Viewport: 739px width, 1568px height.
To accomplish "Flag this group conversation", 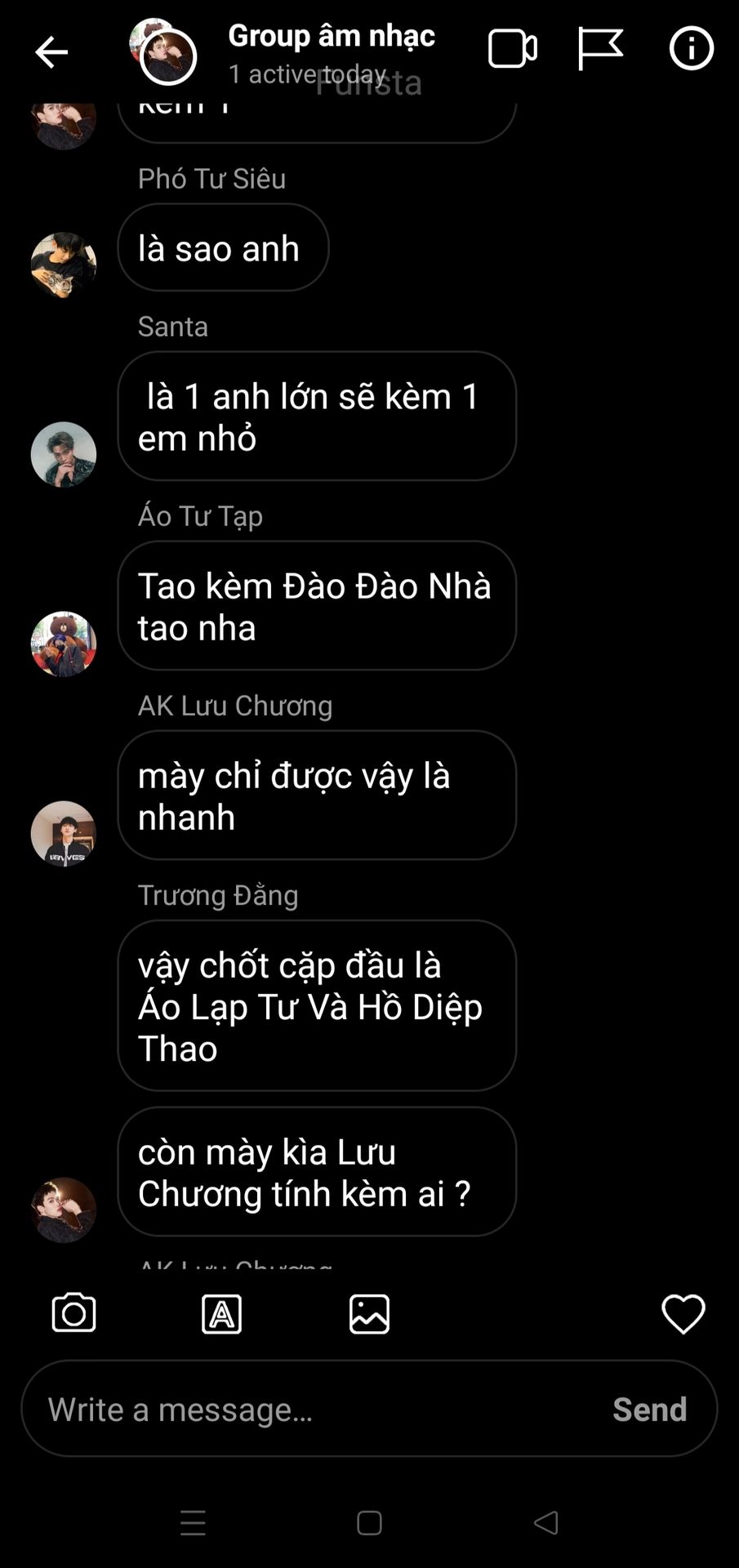I will 600,49.
